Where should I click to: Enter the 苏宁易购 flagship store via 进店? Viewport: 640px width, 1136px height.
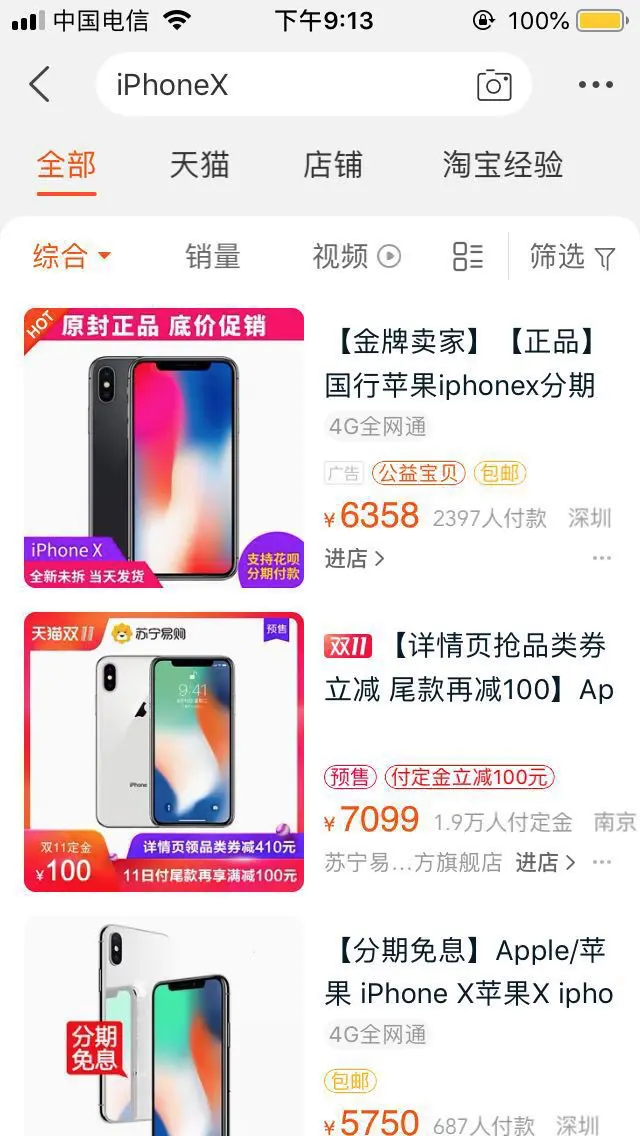click(545, 862)
